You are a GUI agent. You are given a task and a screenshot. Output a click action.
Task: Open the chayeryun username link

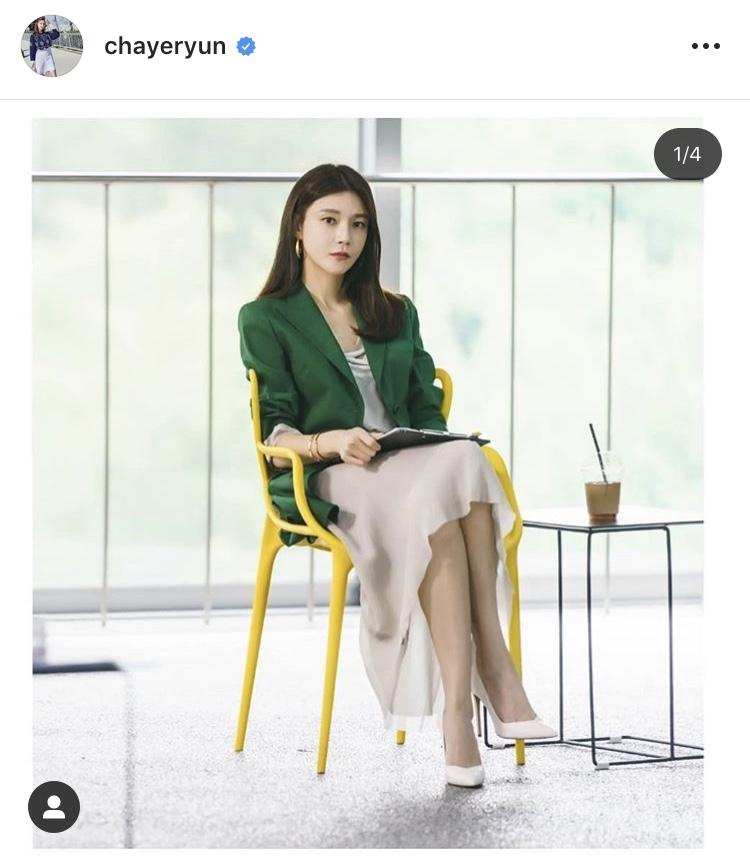165,46
